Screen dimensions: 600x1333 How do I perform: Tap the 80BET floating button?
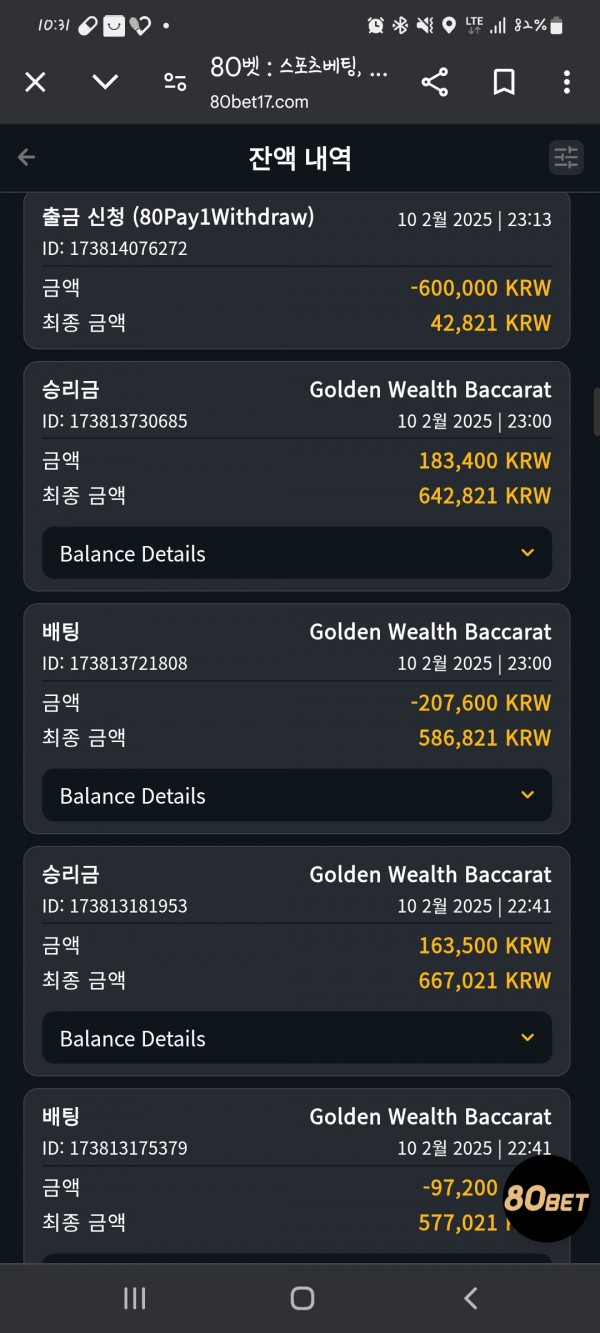point(546,1199)
